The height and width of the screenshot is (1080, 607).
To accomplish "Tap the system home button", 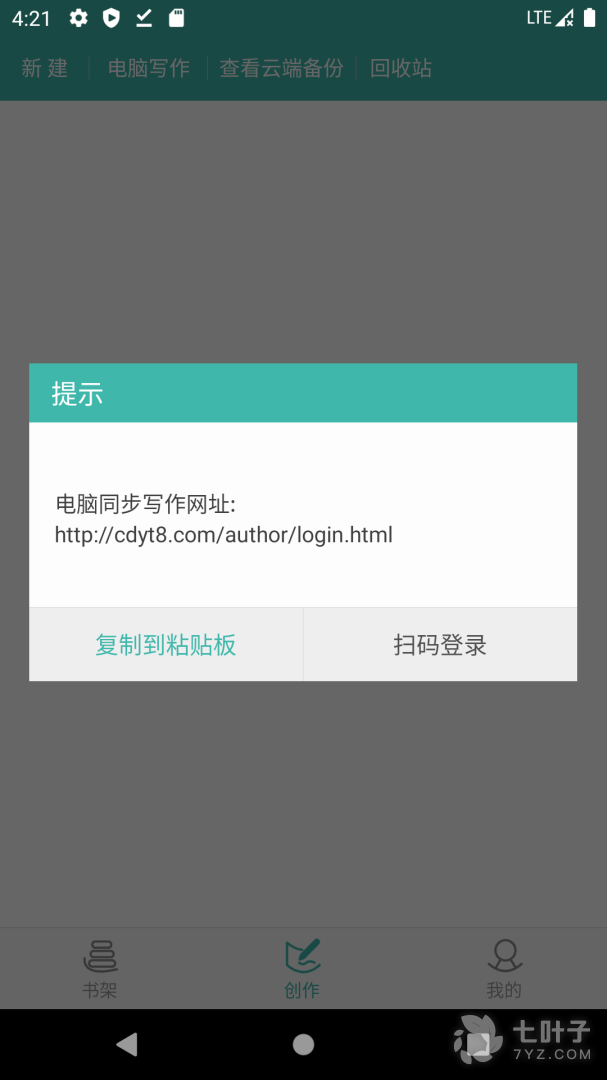I will coord(303,1045).
